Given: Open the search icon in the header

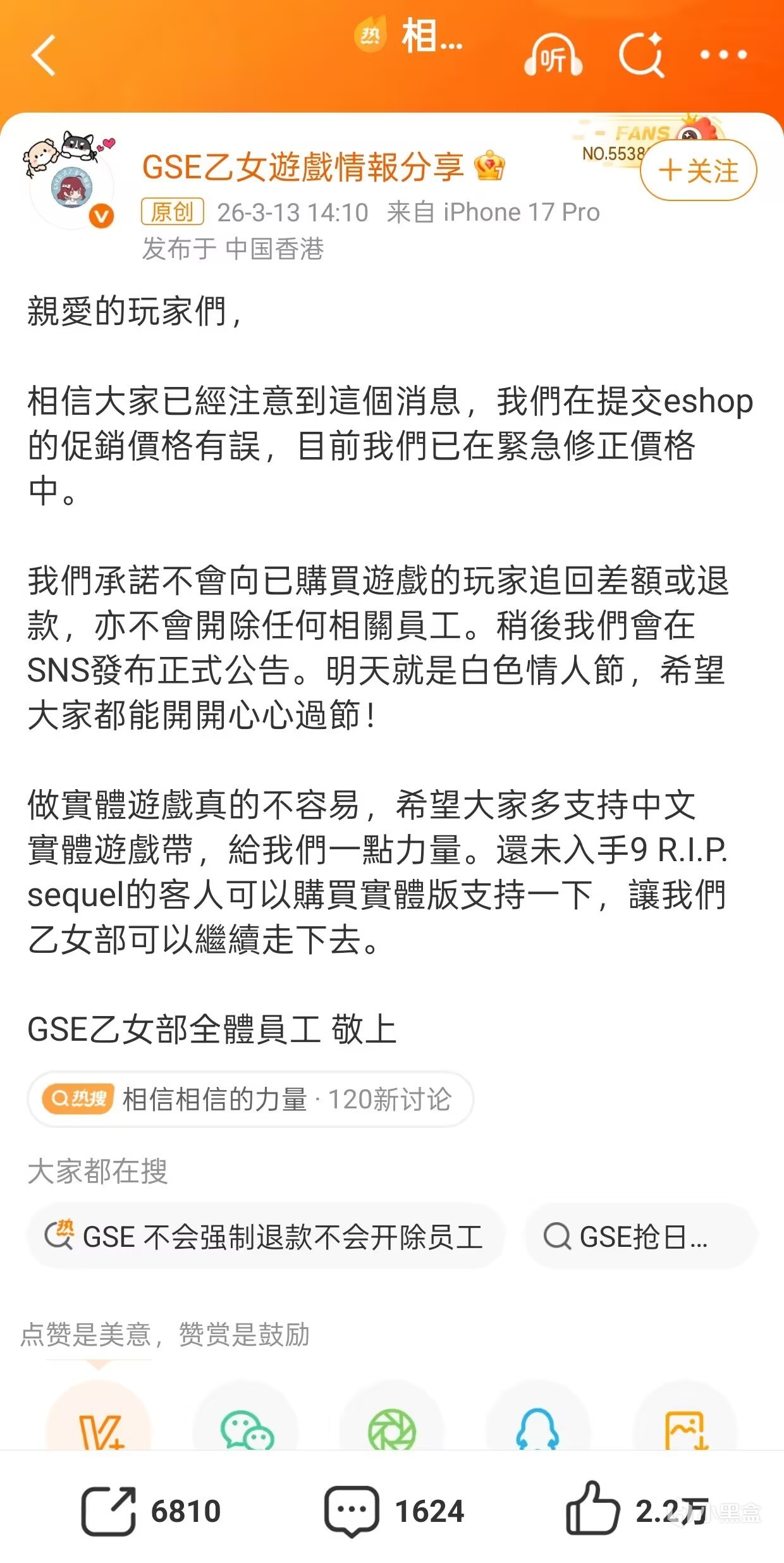Looking at the screenshot, I should pyautogui.click(x=640, y=56).
